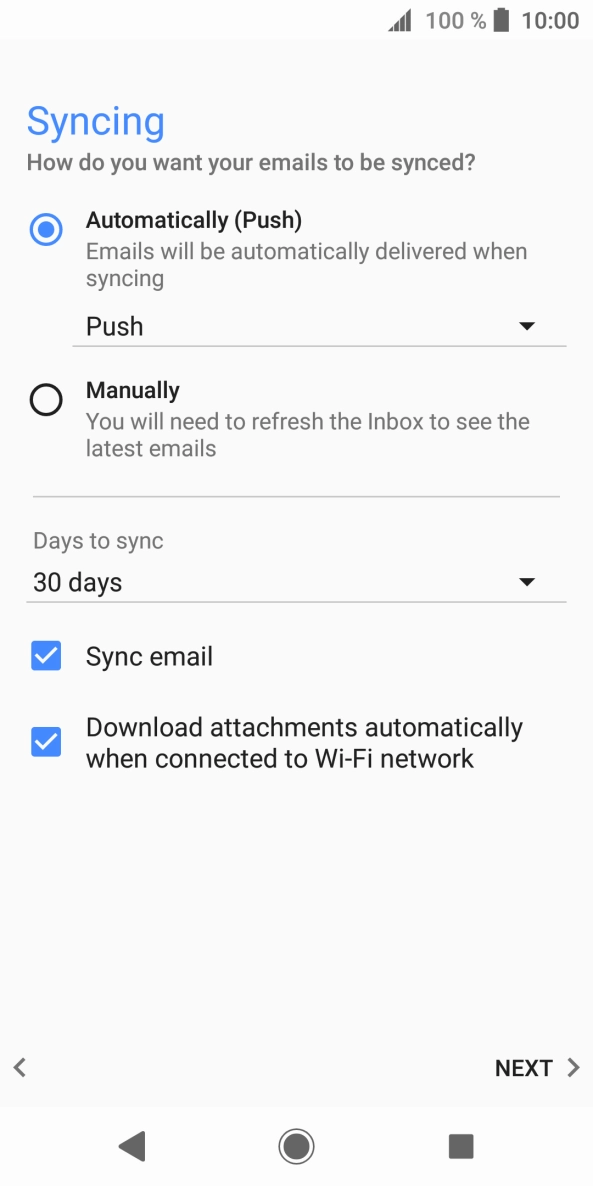Go to the previous setup step arrow

click(x=20, y=1068)
